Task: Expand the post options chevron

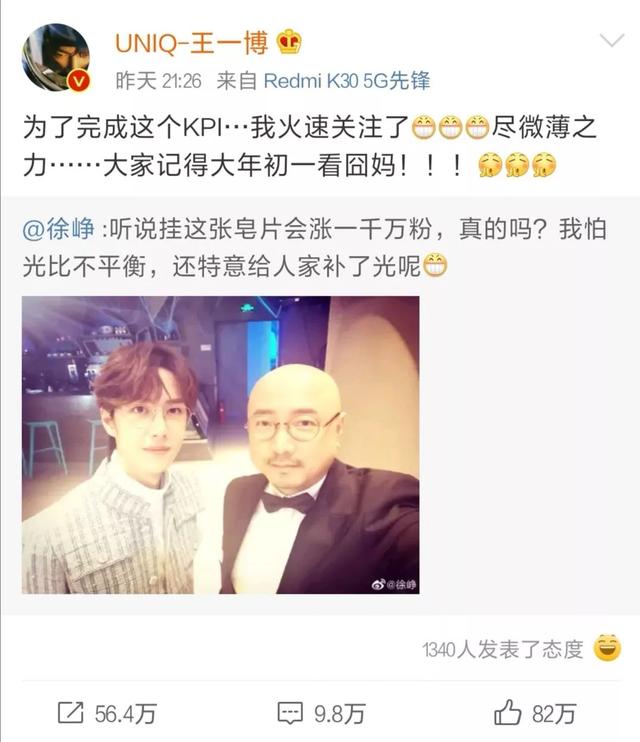Action: point(610,41)
